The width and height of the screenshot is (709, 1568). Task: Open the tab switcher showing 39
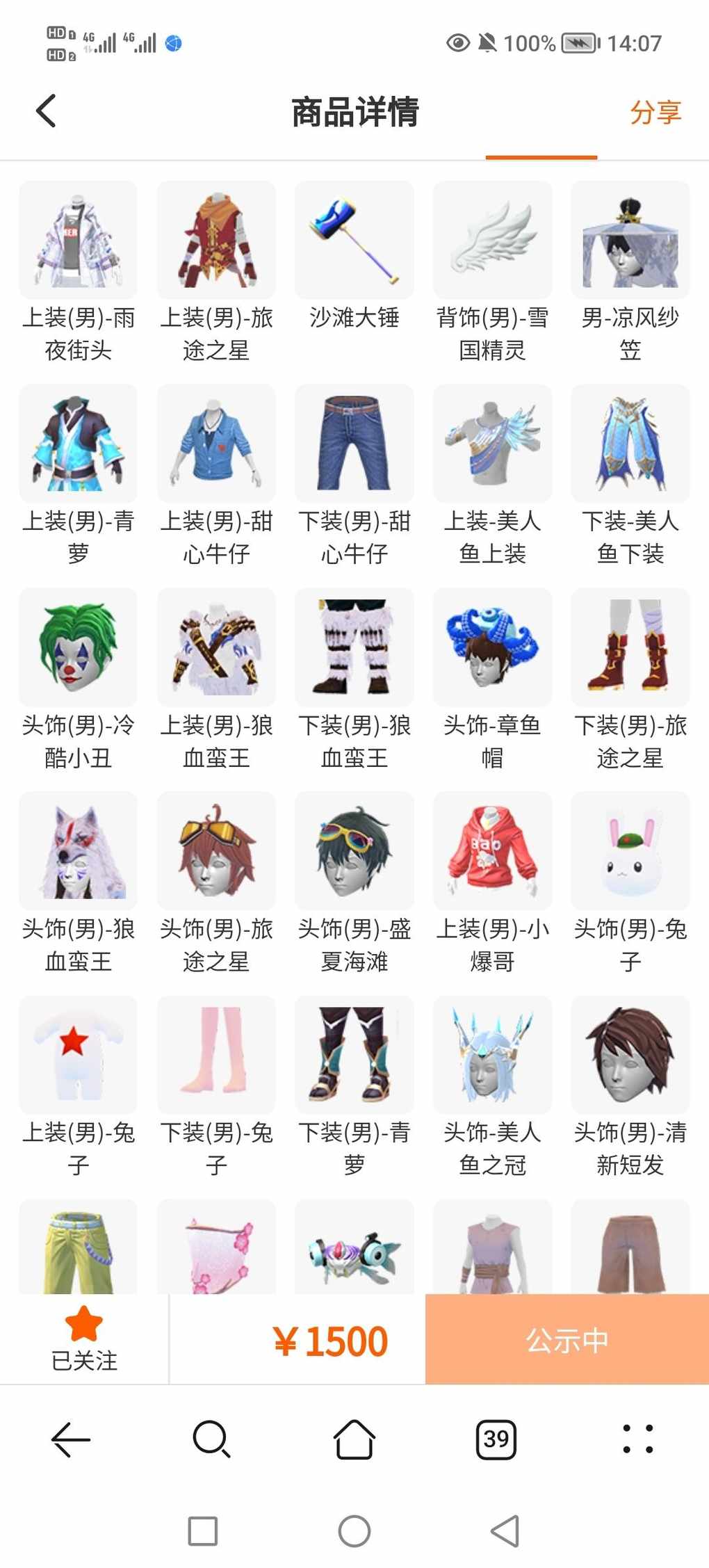point(496,1439)
